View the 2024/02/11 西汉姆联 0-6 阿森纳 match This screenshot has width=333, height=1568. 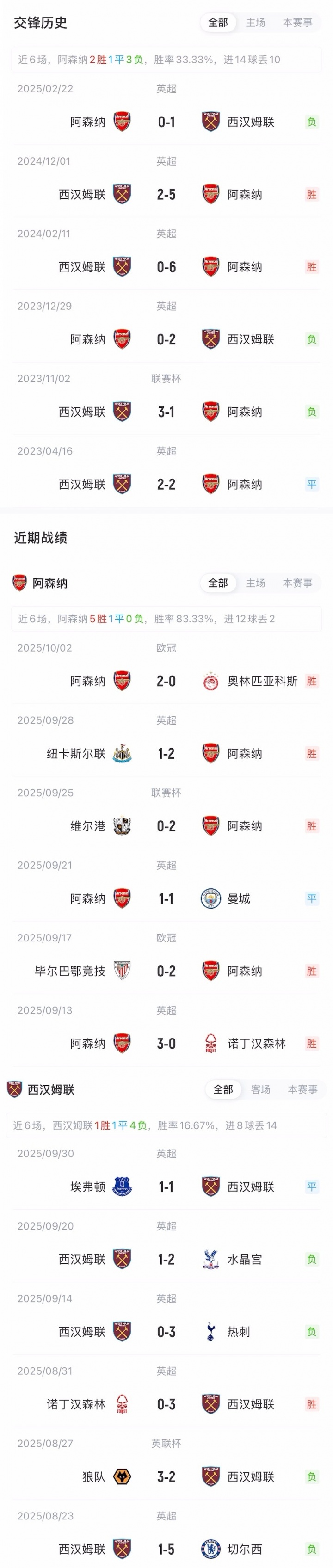[166, 267]
